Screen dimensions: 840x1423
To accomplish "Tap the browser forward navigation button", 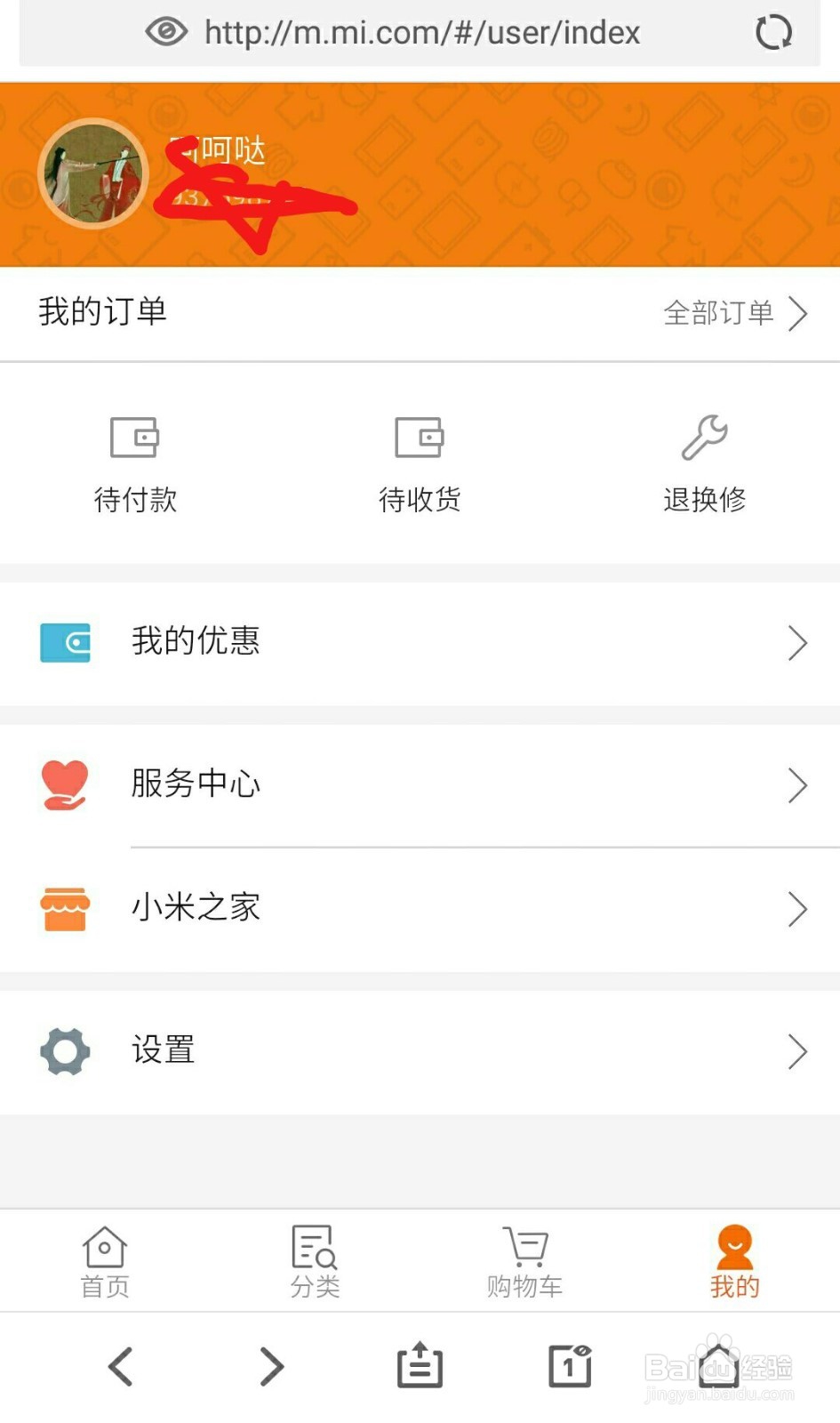I will (x=271, y=1367).
